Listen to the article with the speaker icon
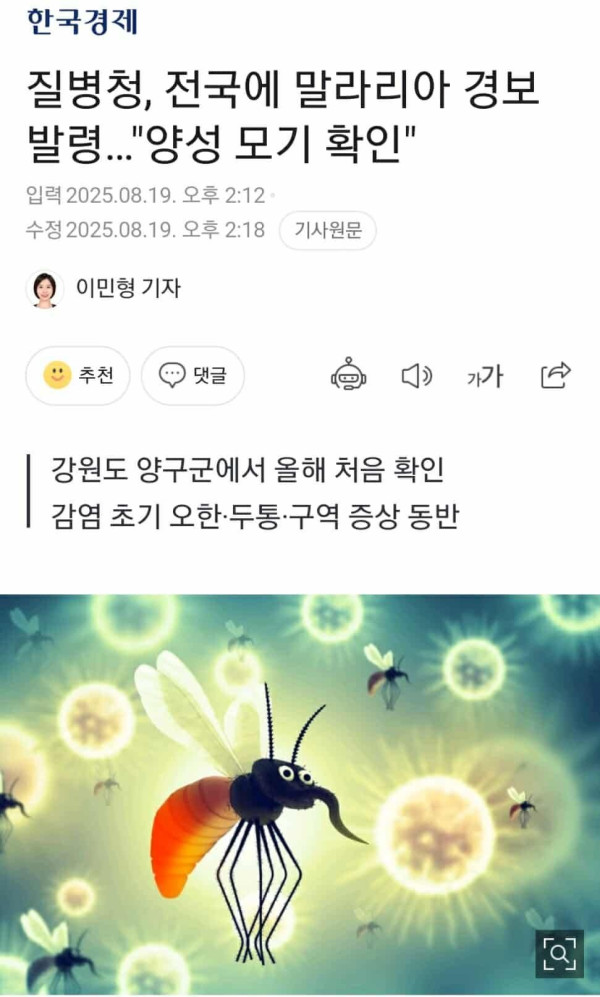 tap(416, 376)
